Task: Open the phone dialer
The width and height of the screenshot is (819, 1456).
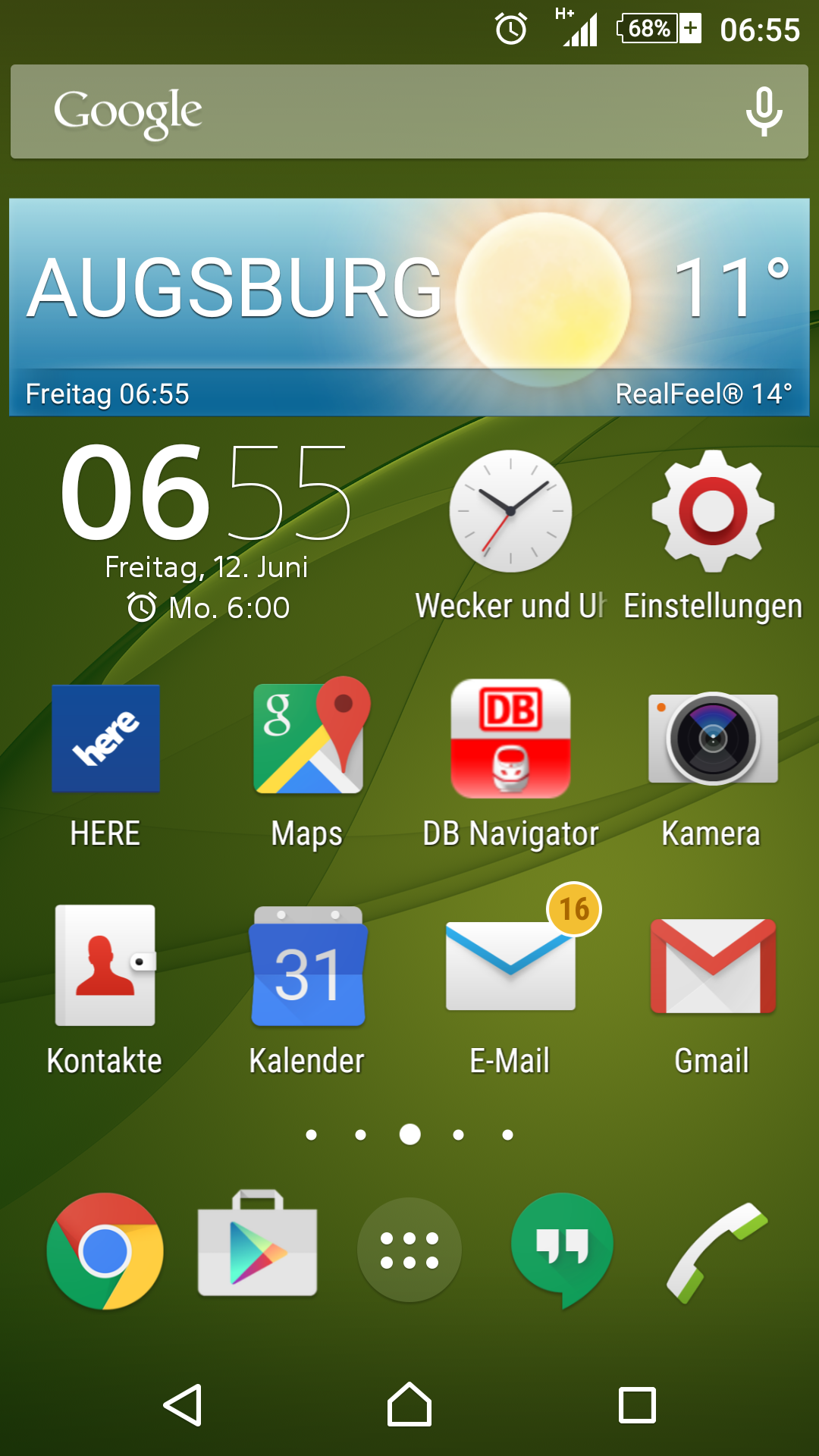Action: tap(716, 1252)
